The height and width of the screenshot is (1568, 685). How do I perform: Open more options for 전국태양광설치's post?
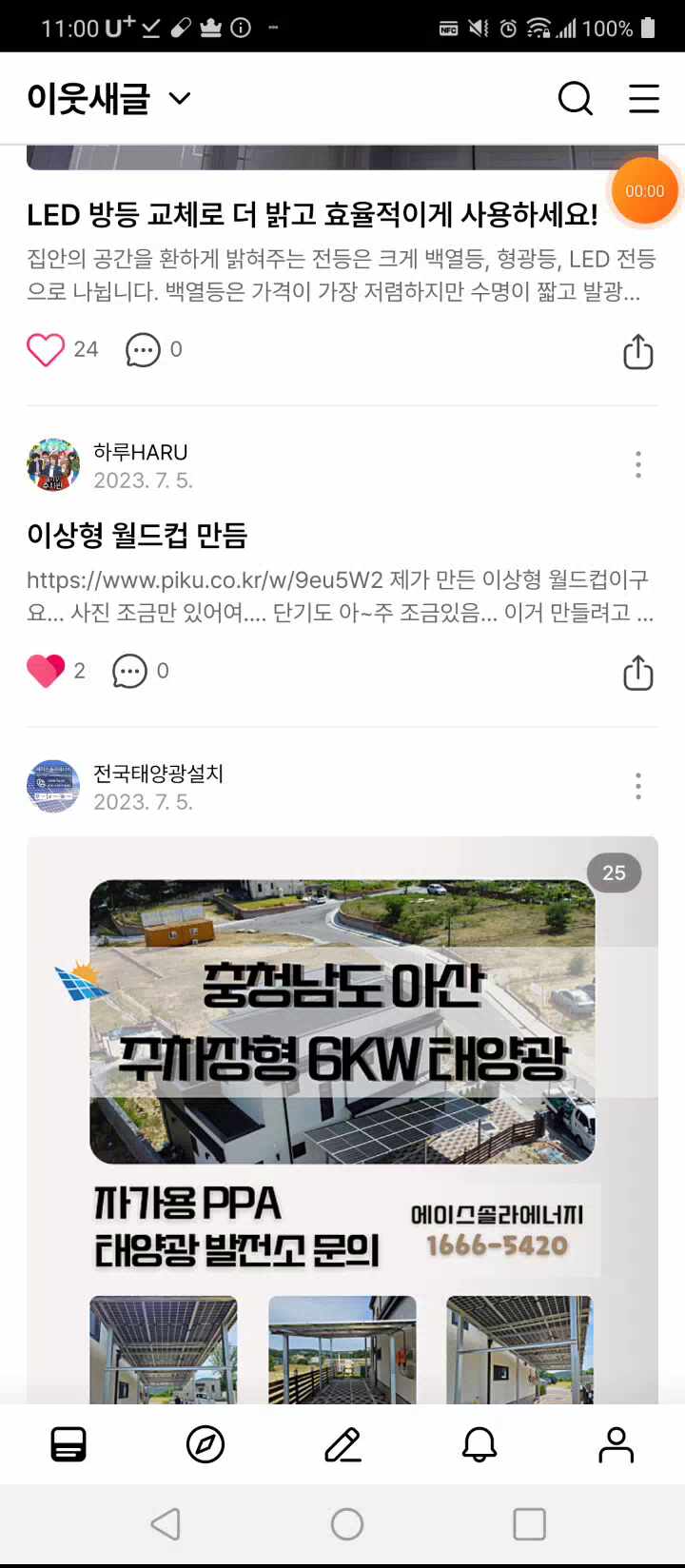(637, 787)
